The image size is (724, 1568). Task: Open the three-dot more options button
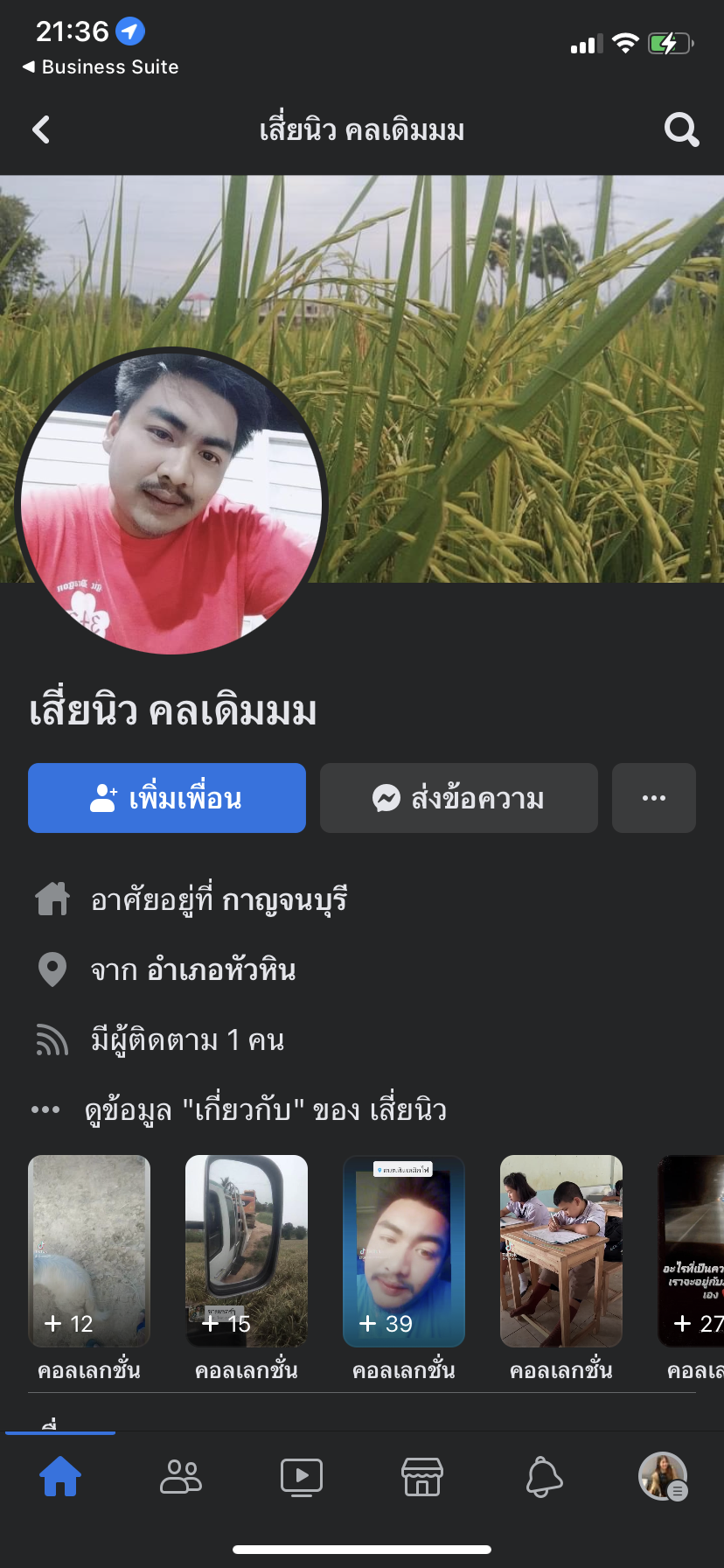pyautogui.click(x=654, y=798)
